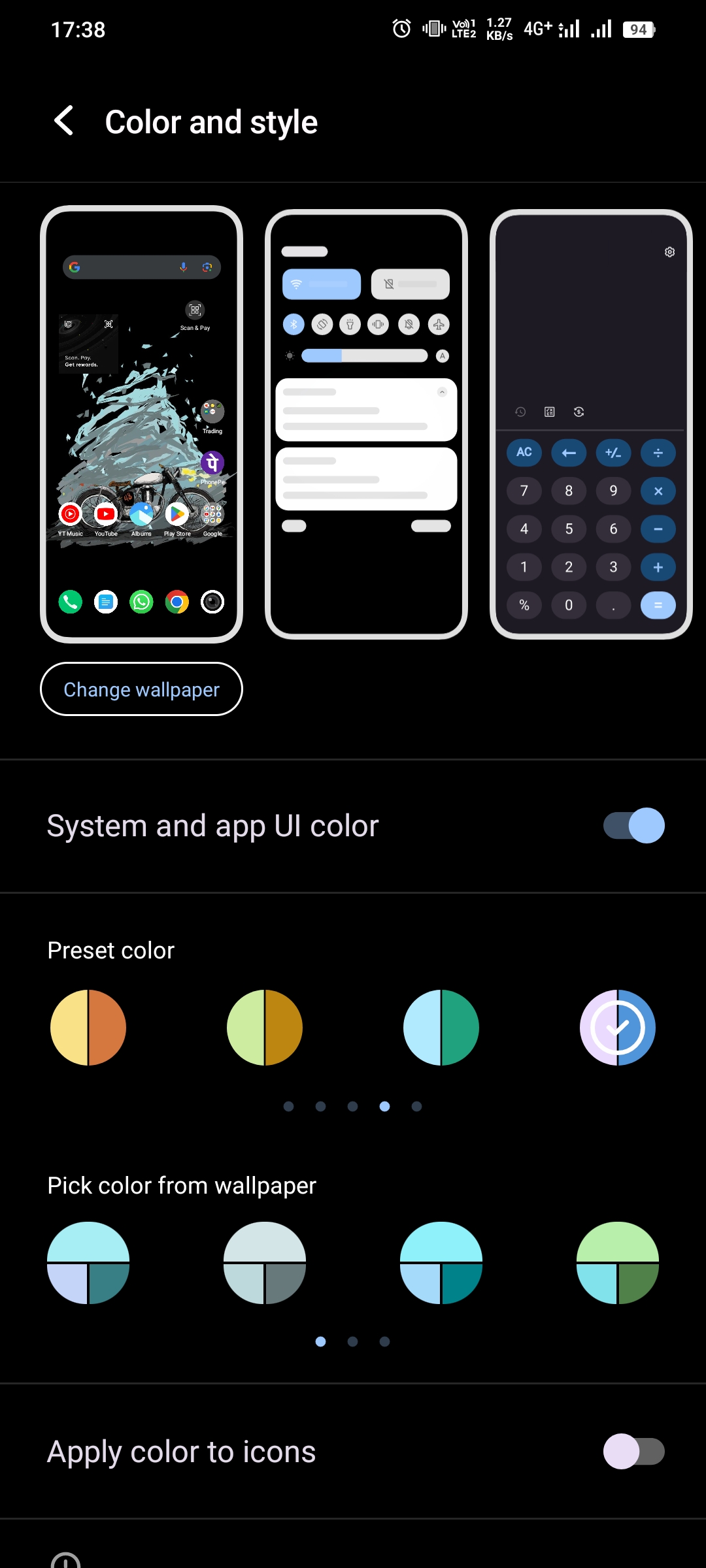The image size is (706, 1568).
Task: Enable Apply color to icons
Action: click(633, 1452)
